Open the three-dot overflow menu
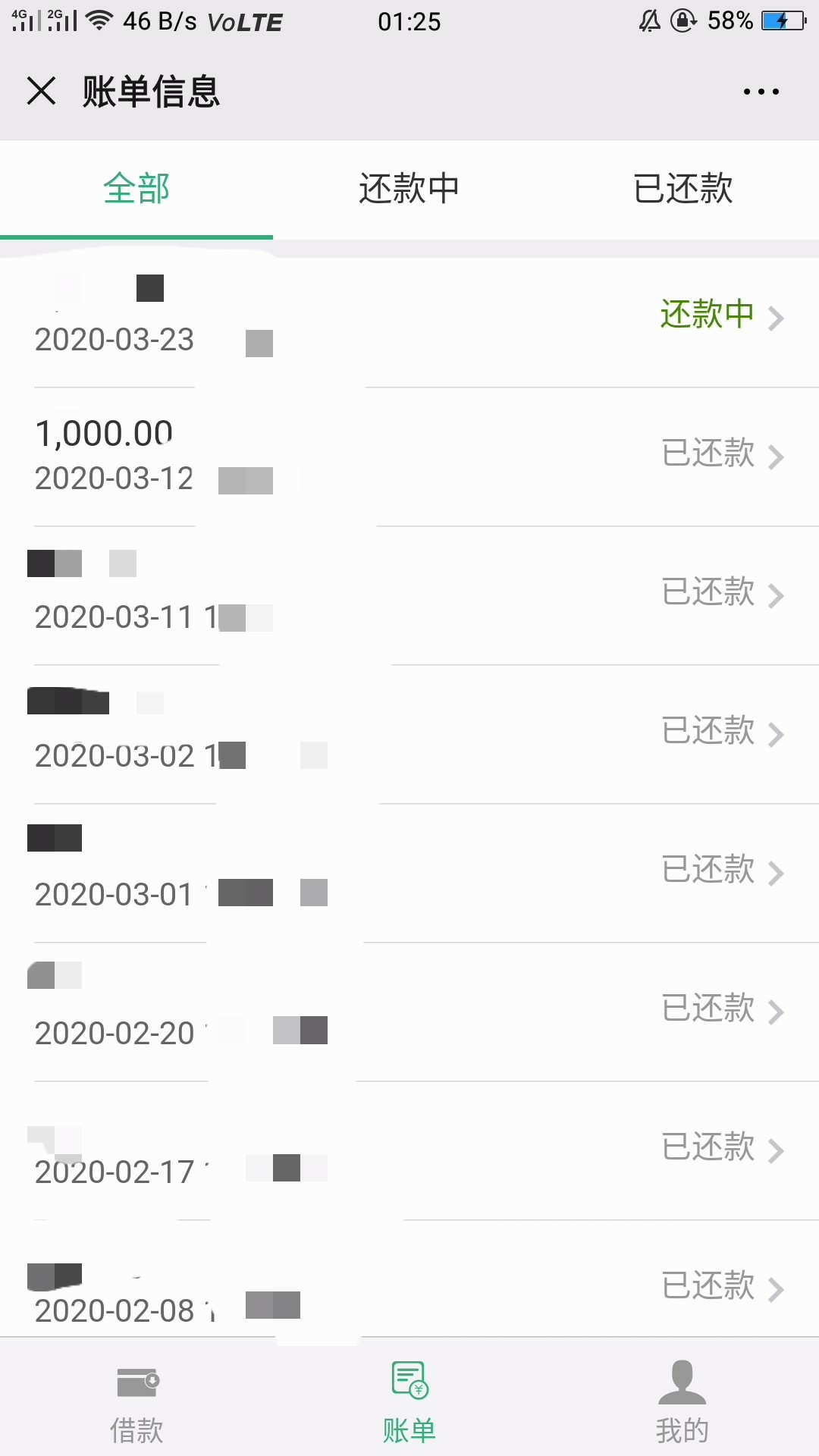This screenshot has height=1456, width=819. click(x=761, y=92)
